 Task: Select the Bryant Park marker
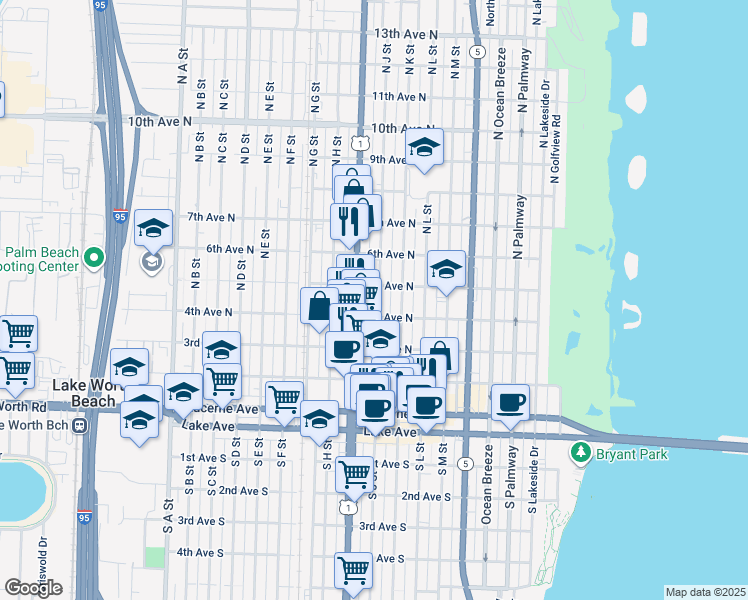(581, 453)
